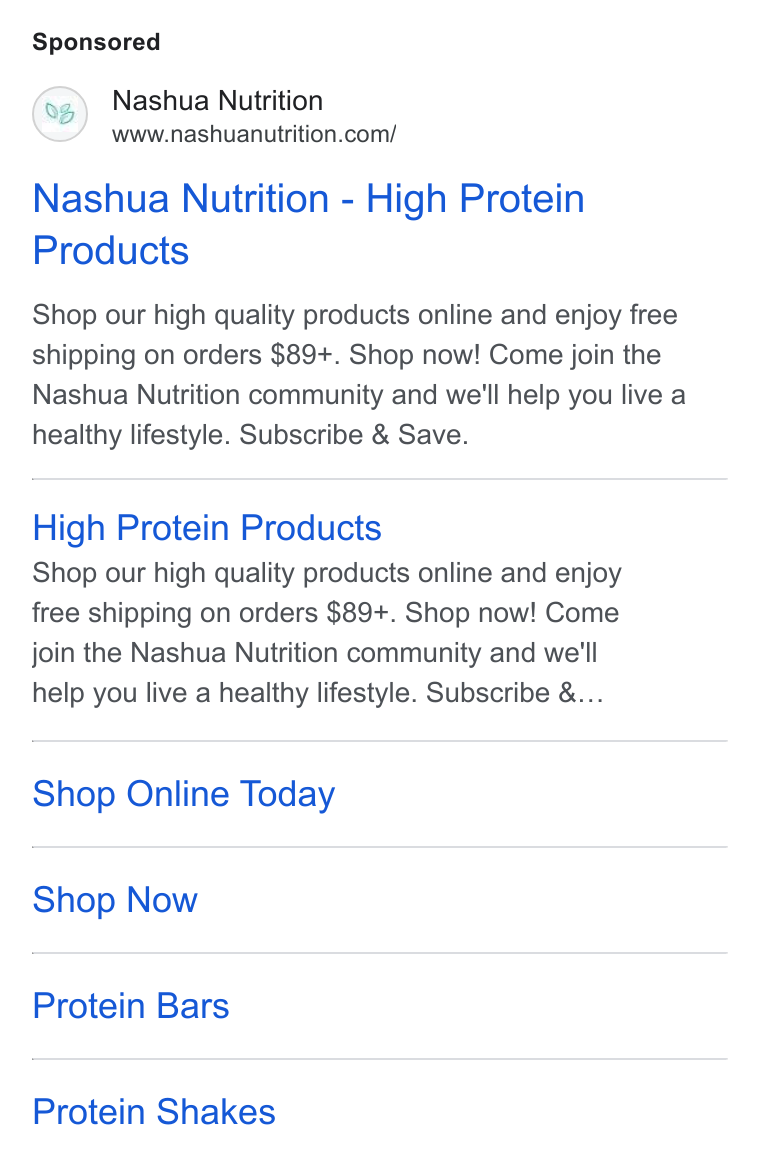Viewport: 760px width, 1164px height.
Task: Open the Protein Bars sitelink
Action: (131, 1006)
